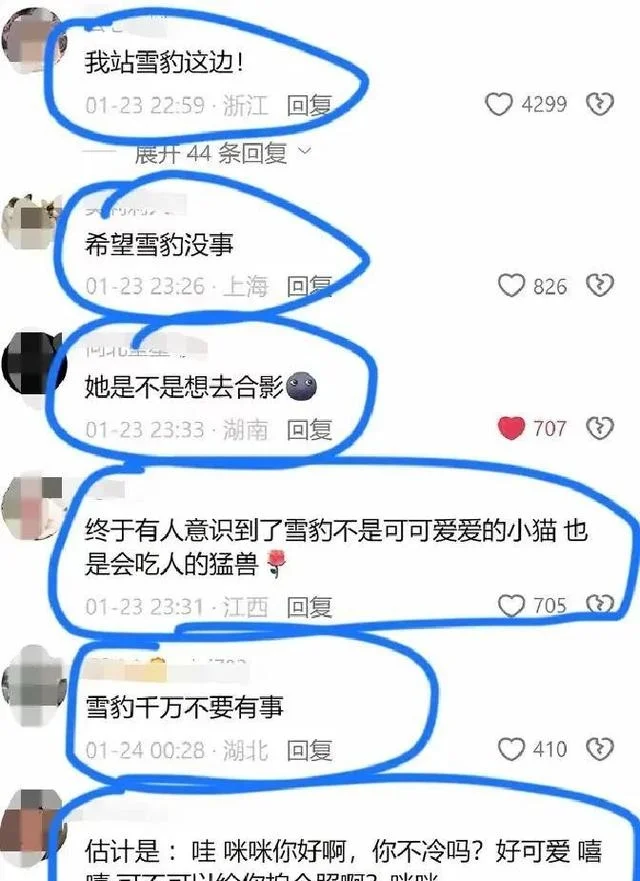Reply to the comment about 会吃人的猛兽
640x881 pixels.
309,606
